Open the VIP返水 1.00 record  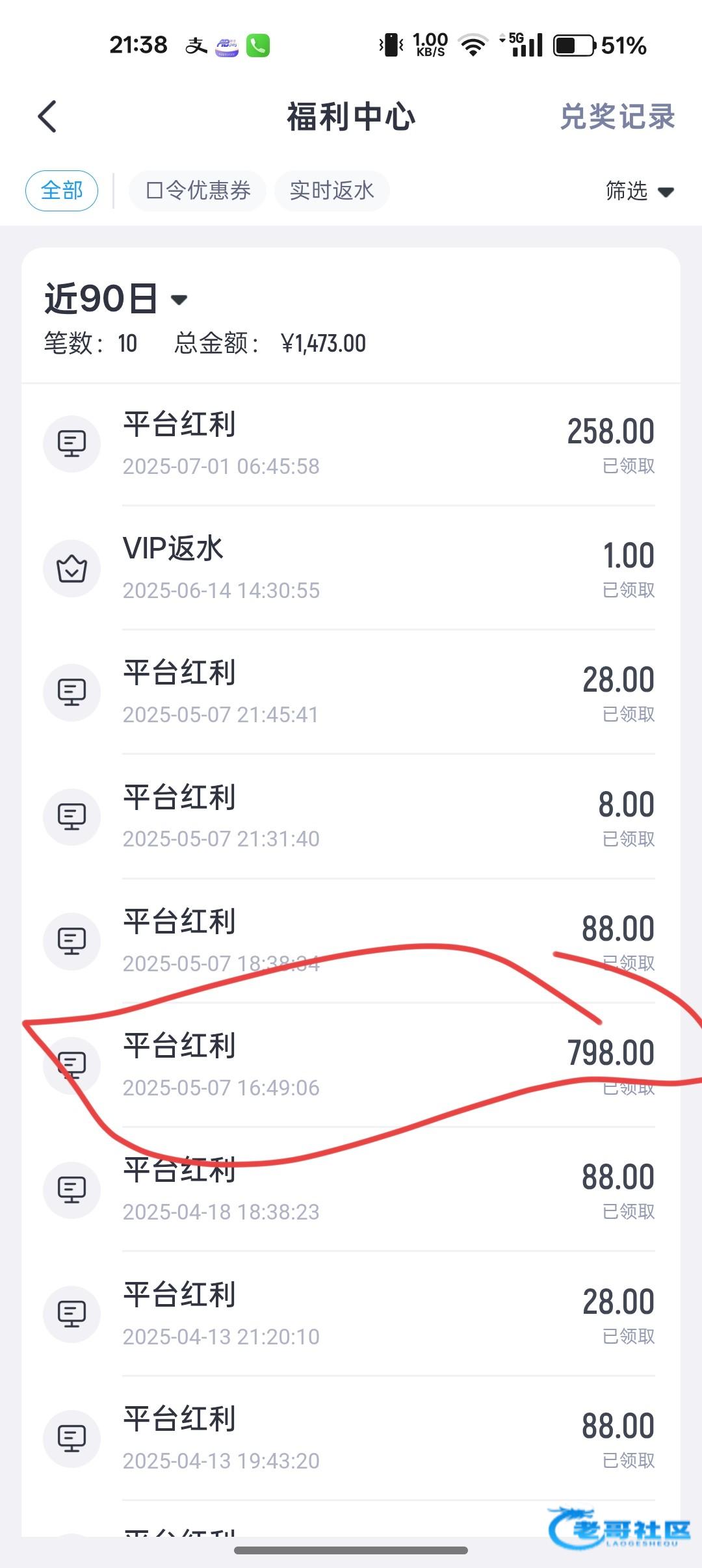pyautogui.click(x=351, y=568)
